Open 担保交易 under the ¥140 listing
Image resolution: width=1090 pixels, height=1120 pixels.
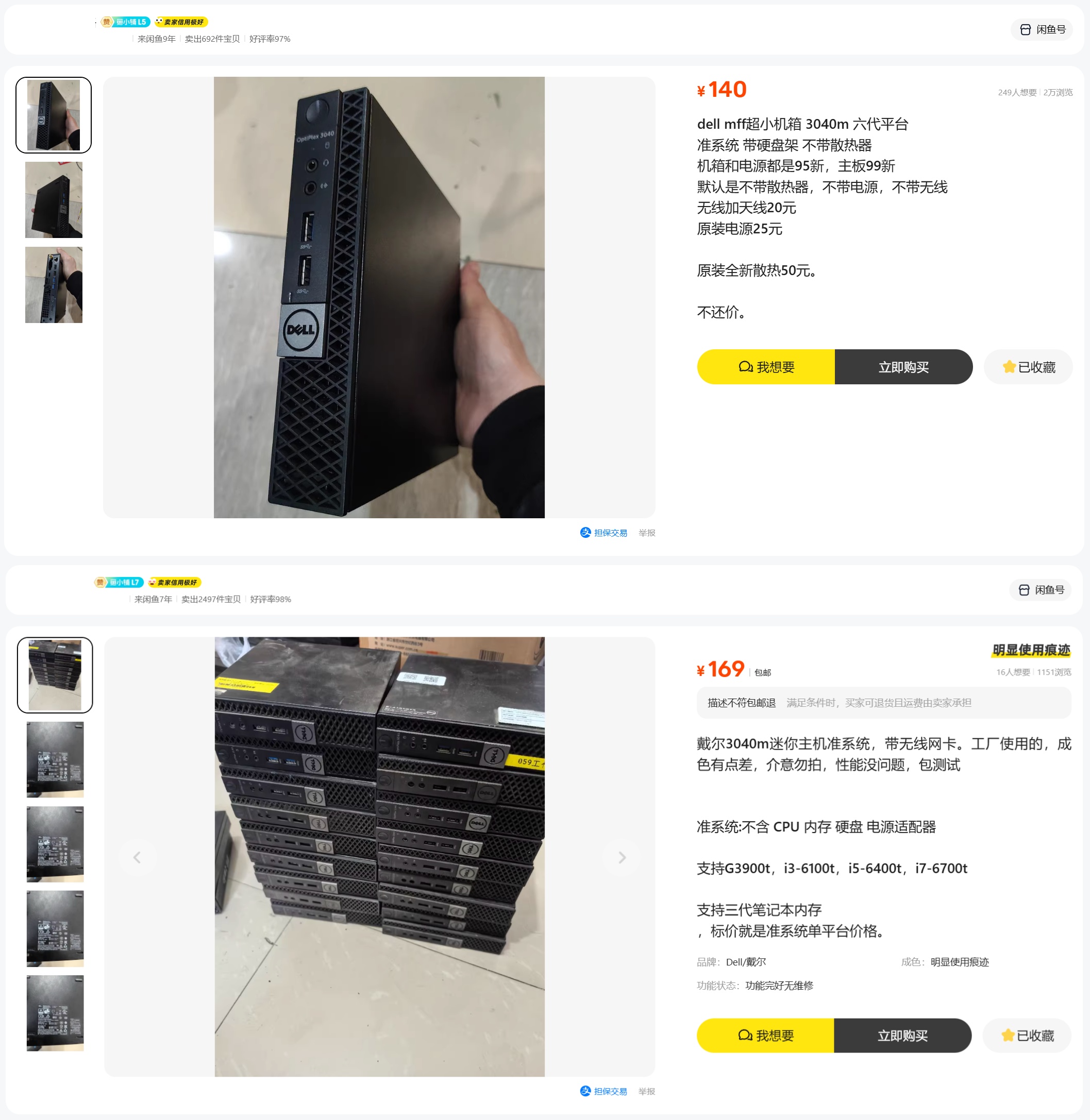pos(604,533)
